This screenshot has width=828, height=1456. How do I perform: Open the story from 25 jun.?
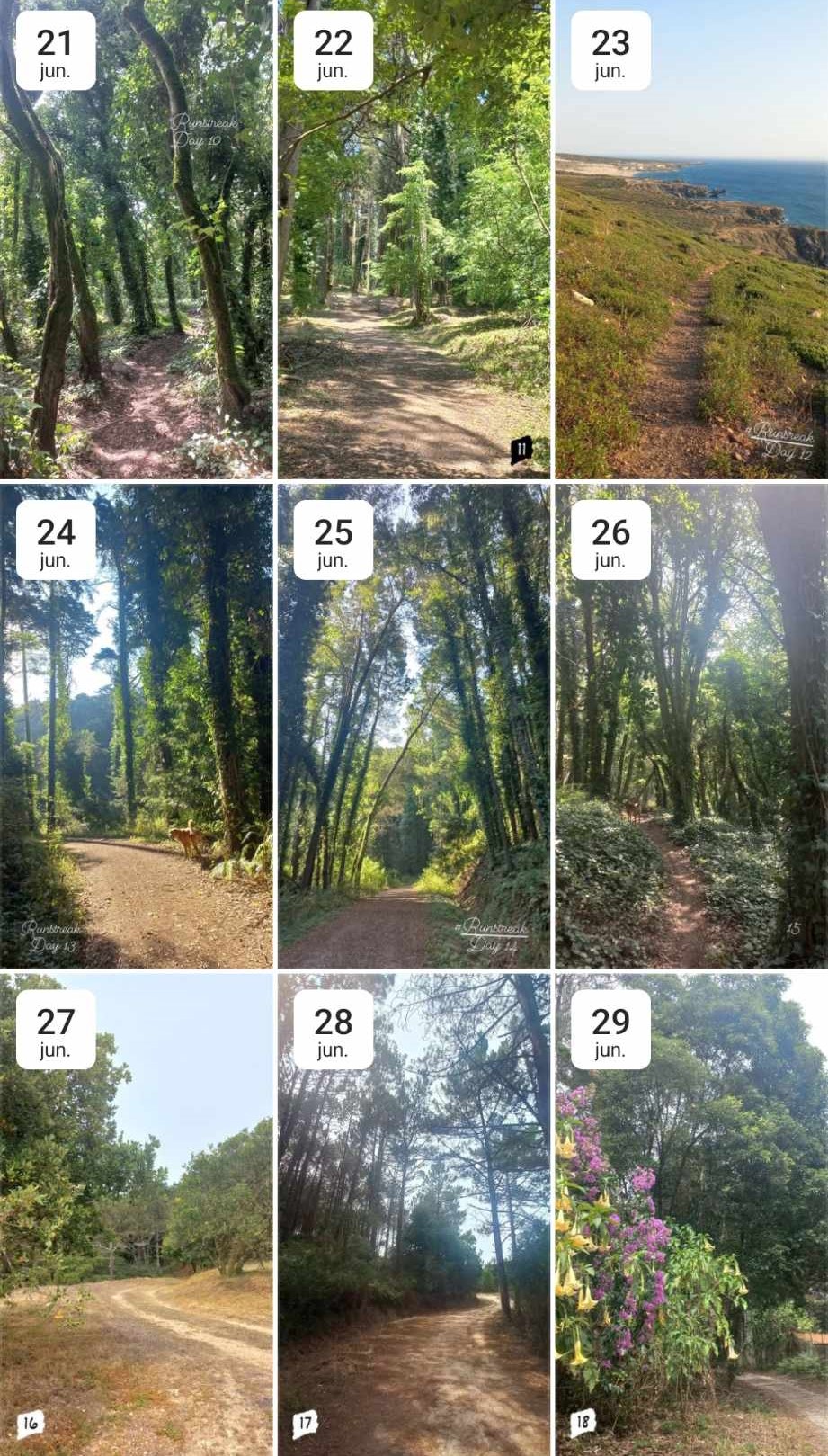[414, 726]
